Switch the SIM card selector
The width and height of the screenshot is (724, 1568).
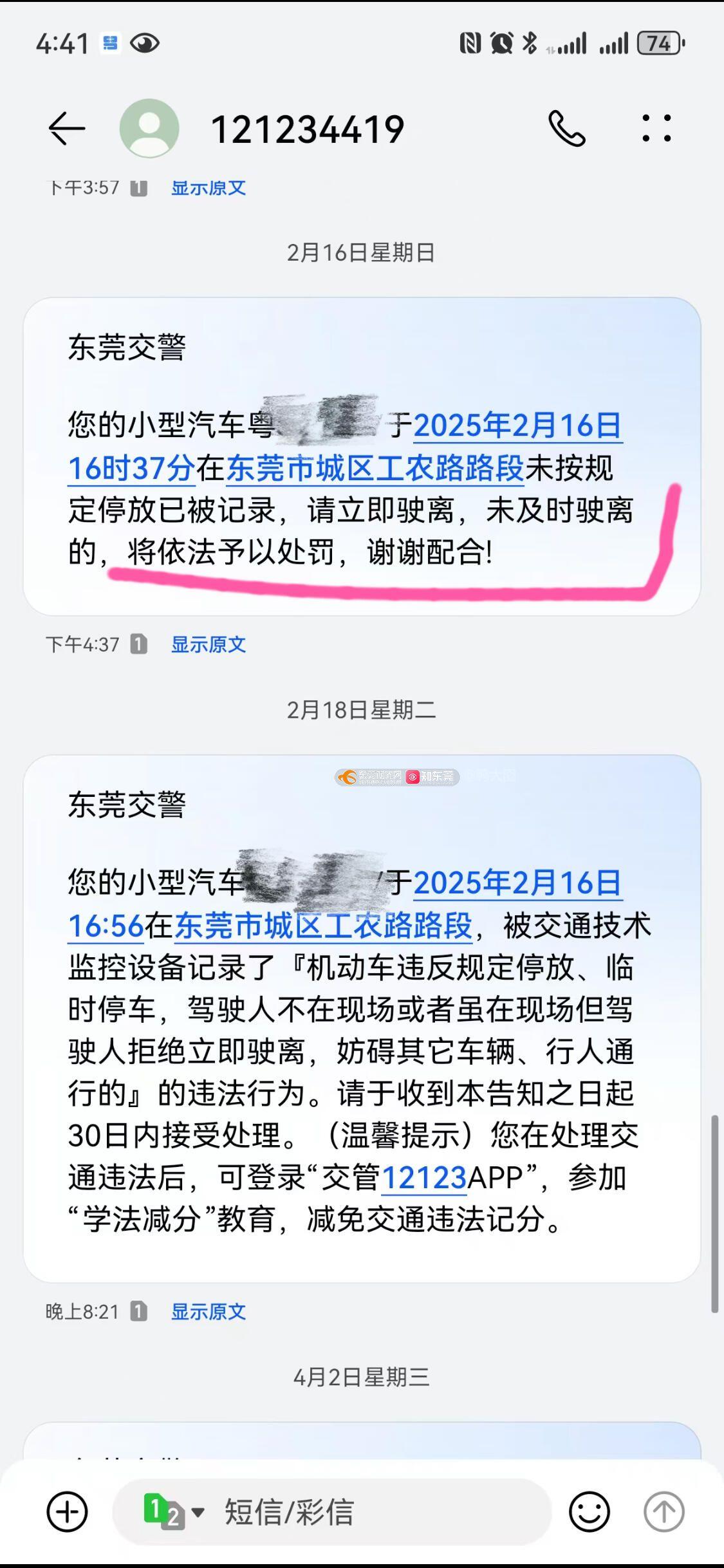click(172, 1511)
